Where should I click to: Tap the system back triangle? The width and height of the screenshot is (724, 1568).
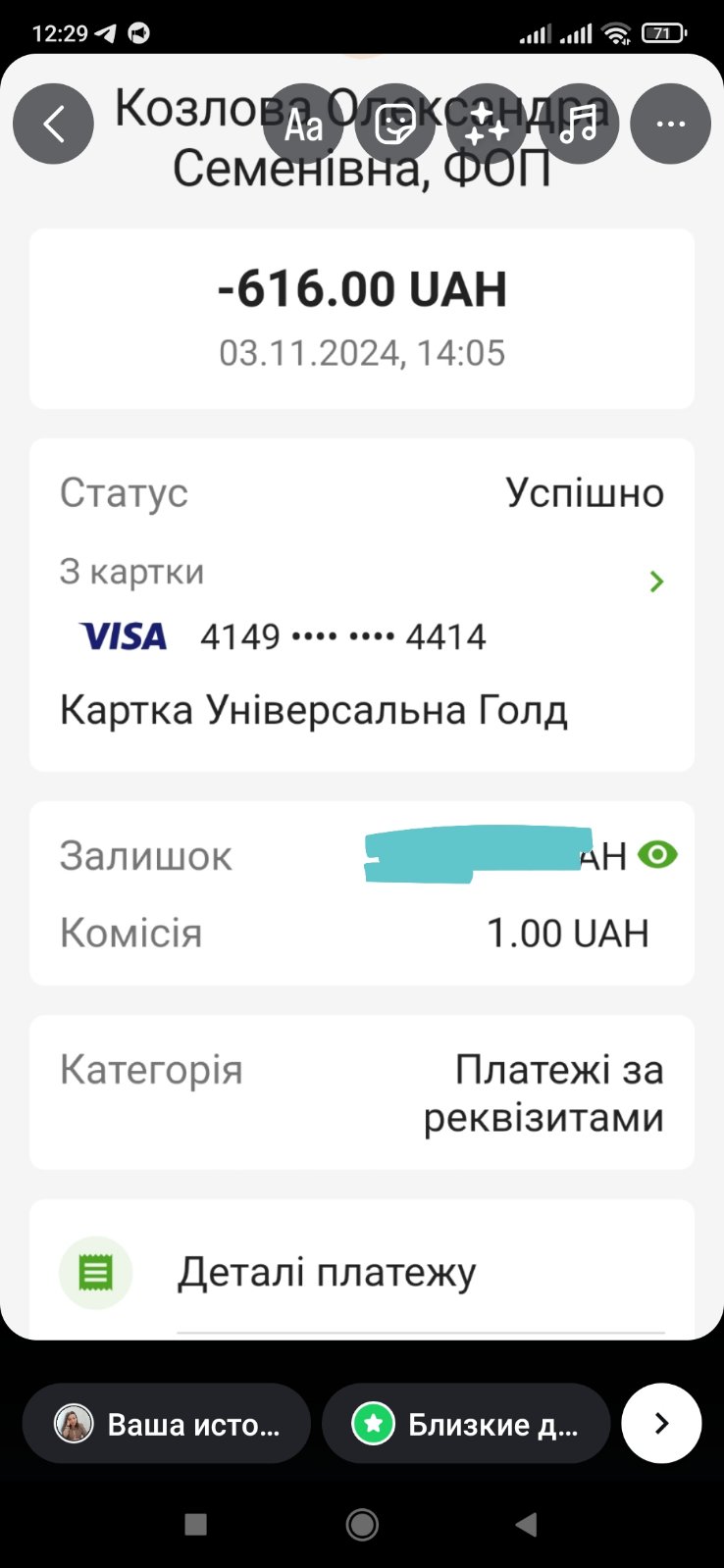click(x=527, y=1524)
